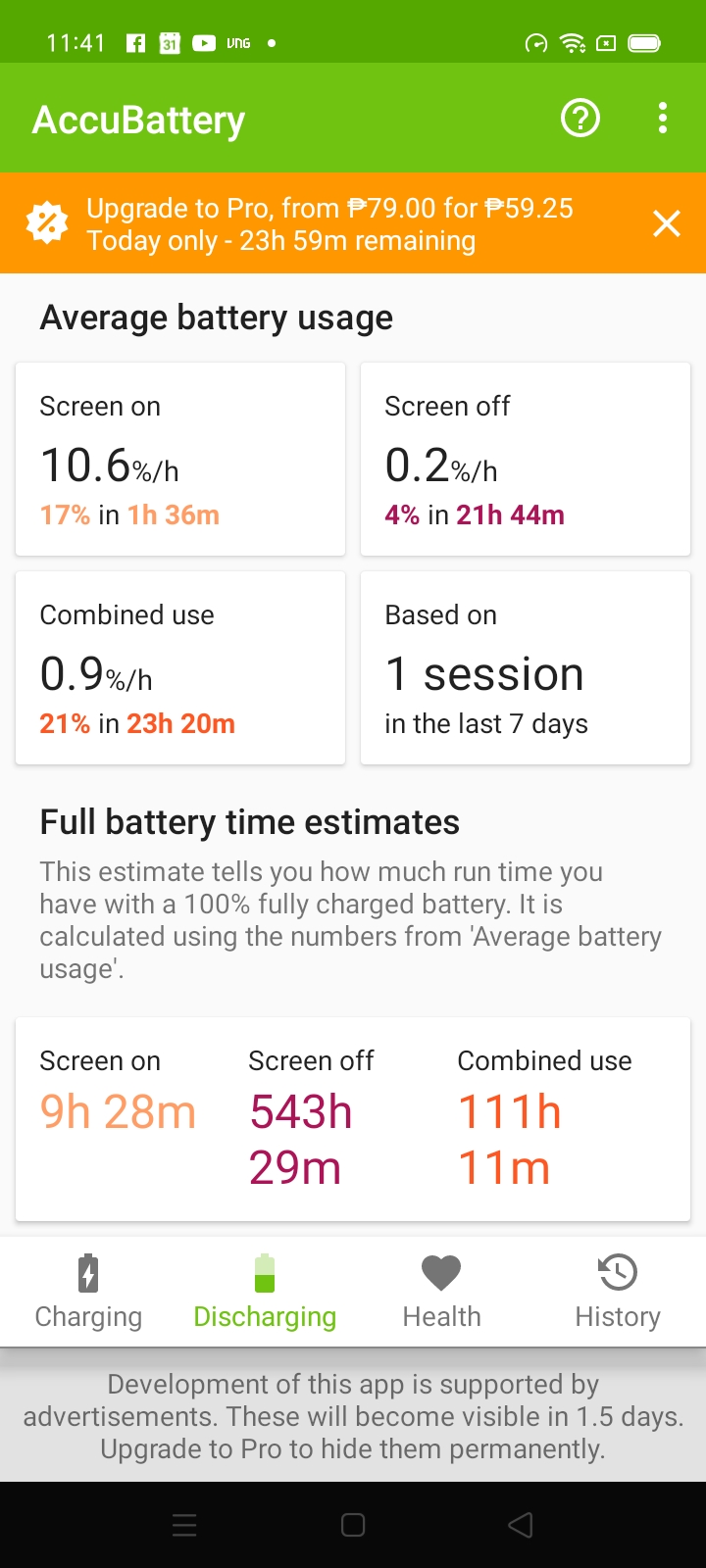Tap the Screen off average card
This screenshot has width=706, height=1568.
click(525, 459)
